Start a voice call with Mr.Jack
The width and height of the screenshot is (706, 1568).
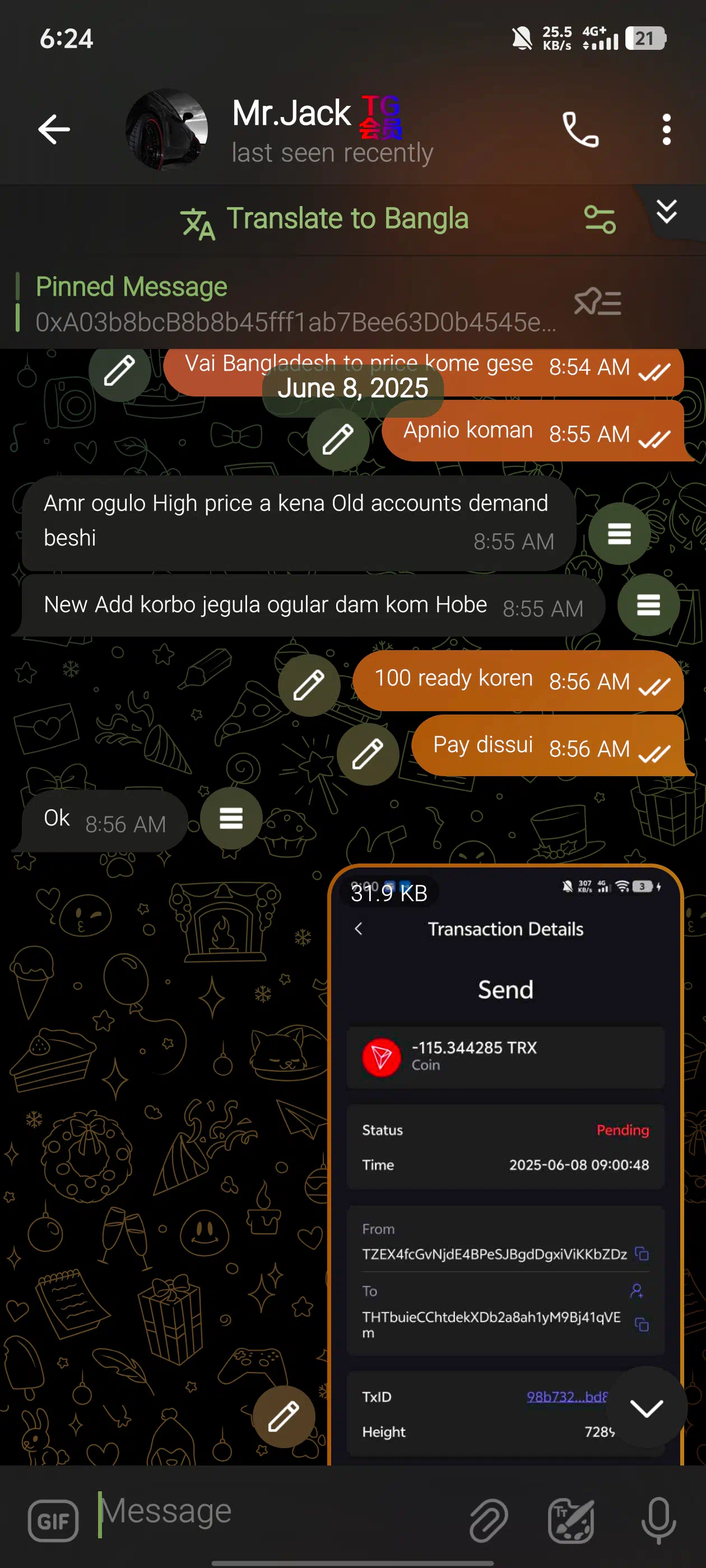click(x=580, y=129)
